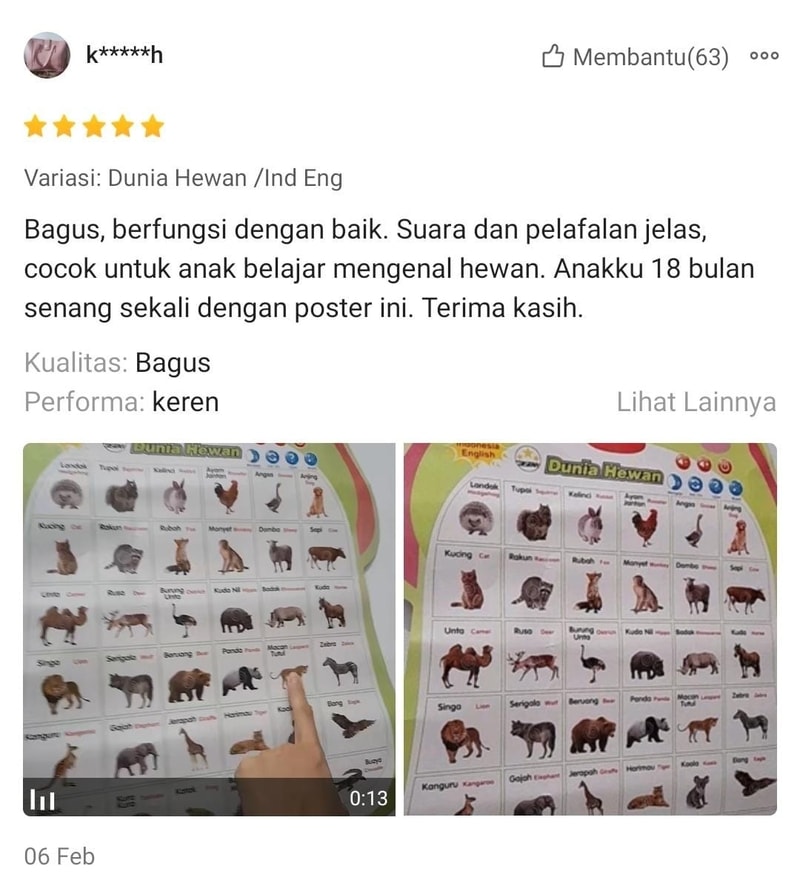Tap Lihat Lainnya to expand the review
The image size is (800, 883).
coord(695,402)
